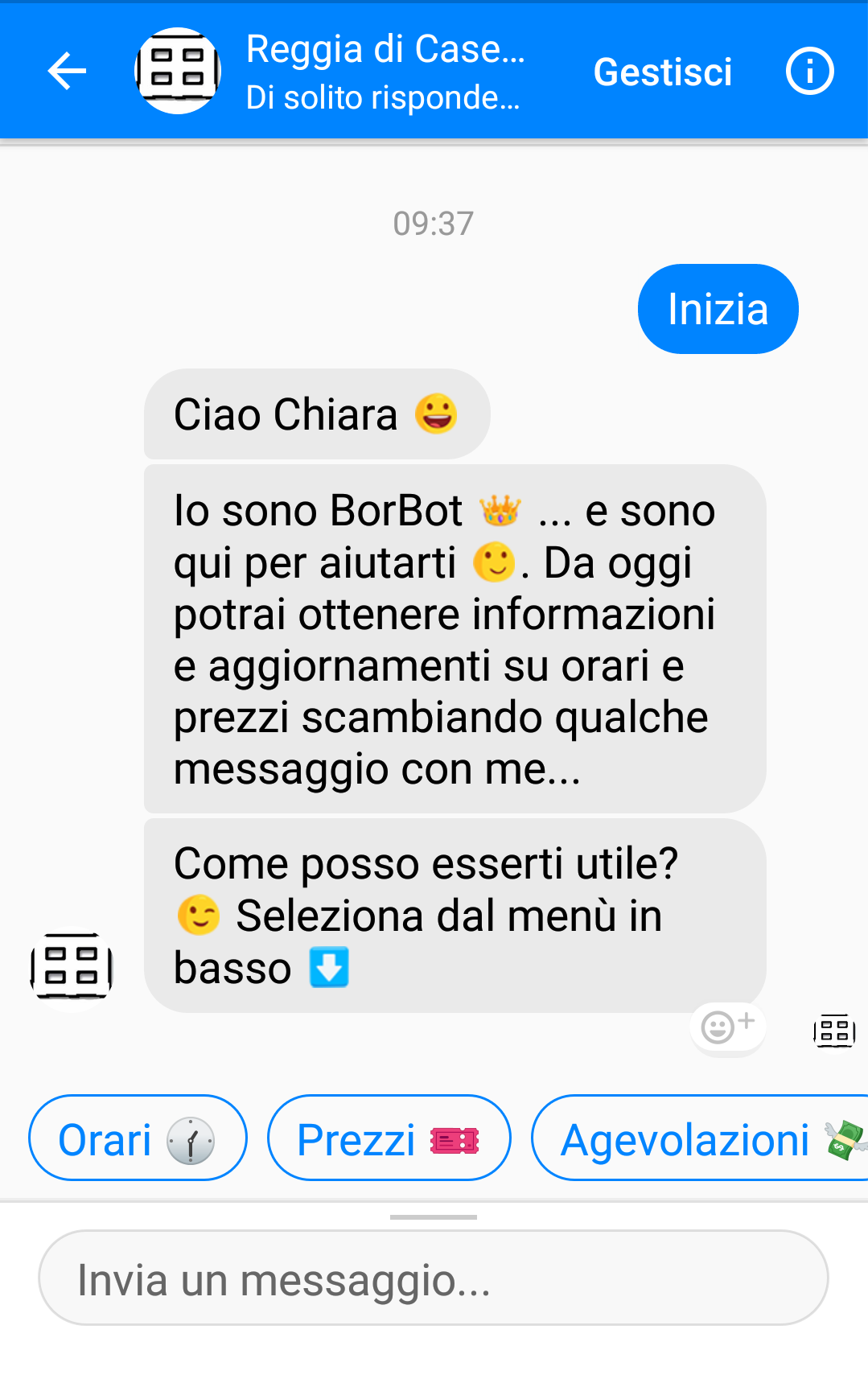Image resolution: width=868 pixels, height=1379 pixels.
Task: Focus the Invia un messaggio field
Action: click(x=433, y=1278)
